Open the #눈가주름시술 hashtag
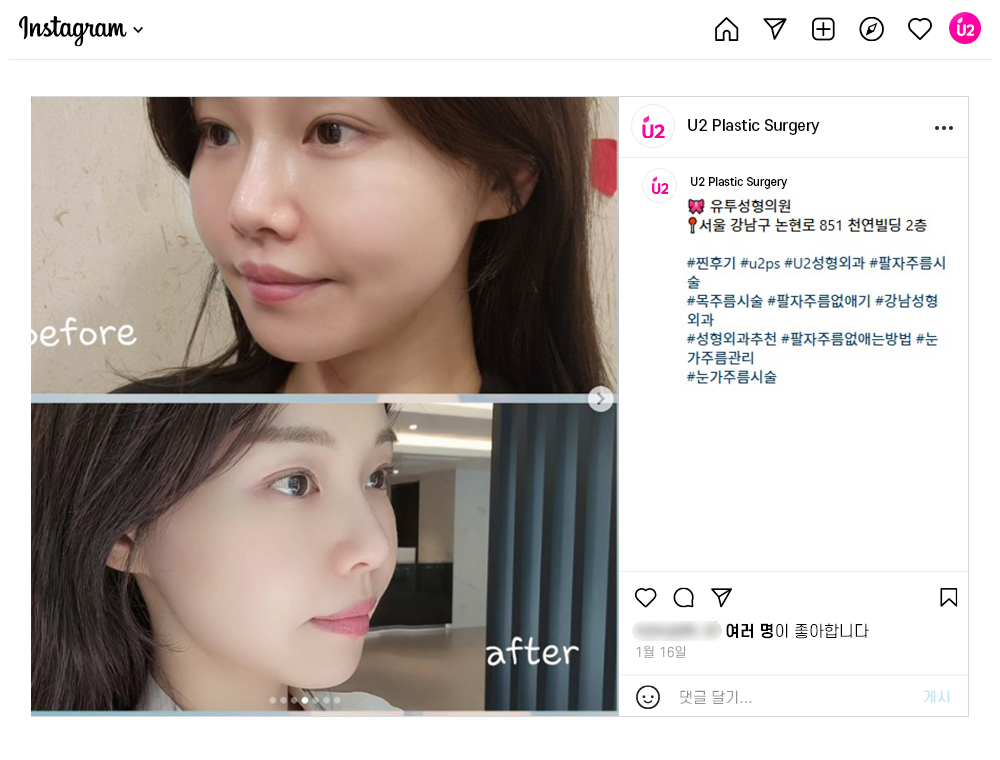 731,377
